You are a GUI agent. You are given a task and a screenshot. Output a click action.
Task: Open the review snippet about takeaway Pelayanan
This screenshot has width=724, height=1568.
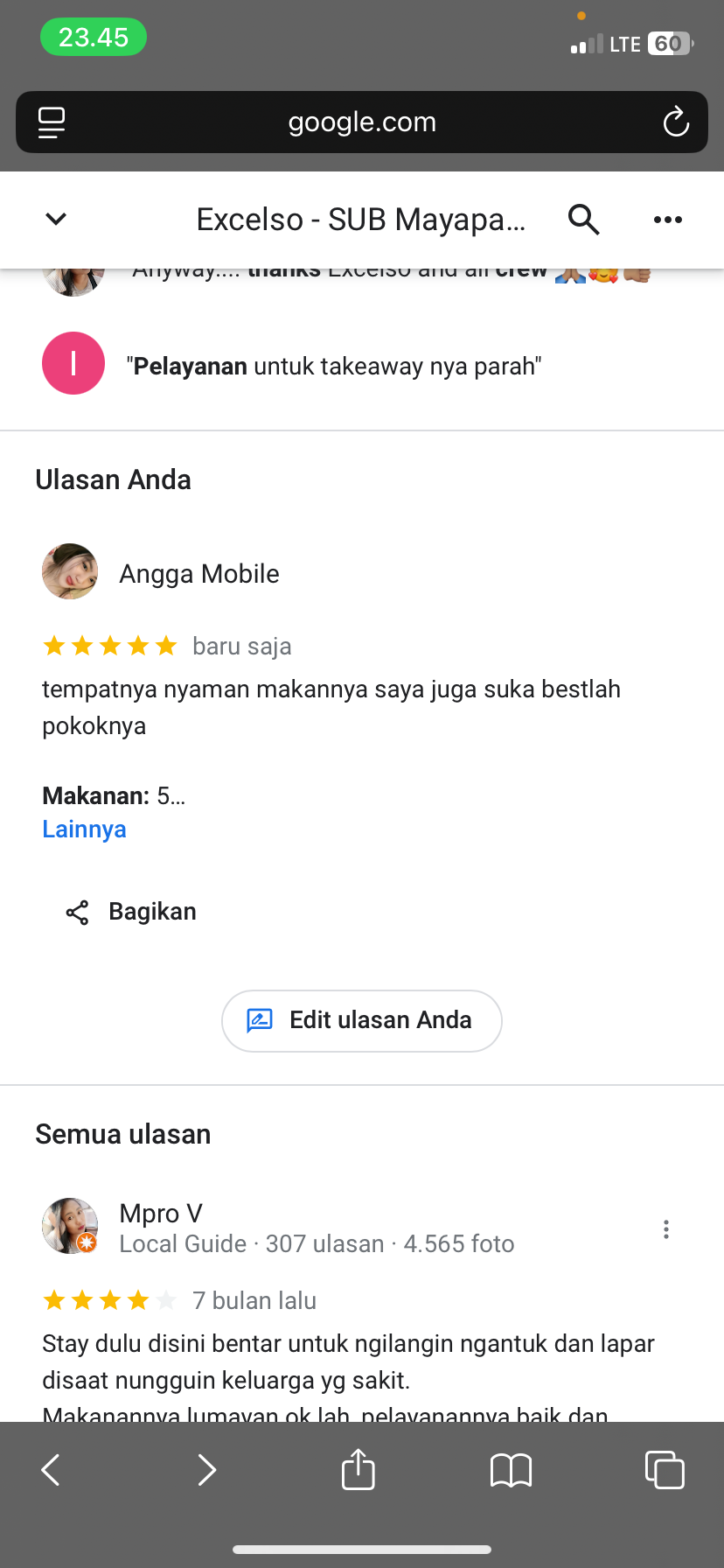point(334,366)
